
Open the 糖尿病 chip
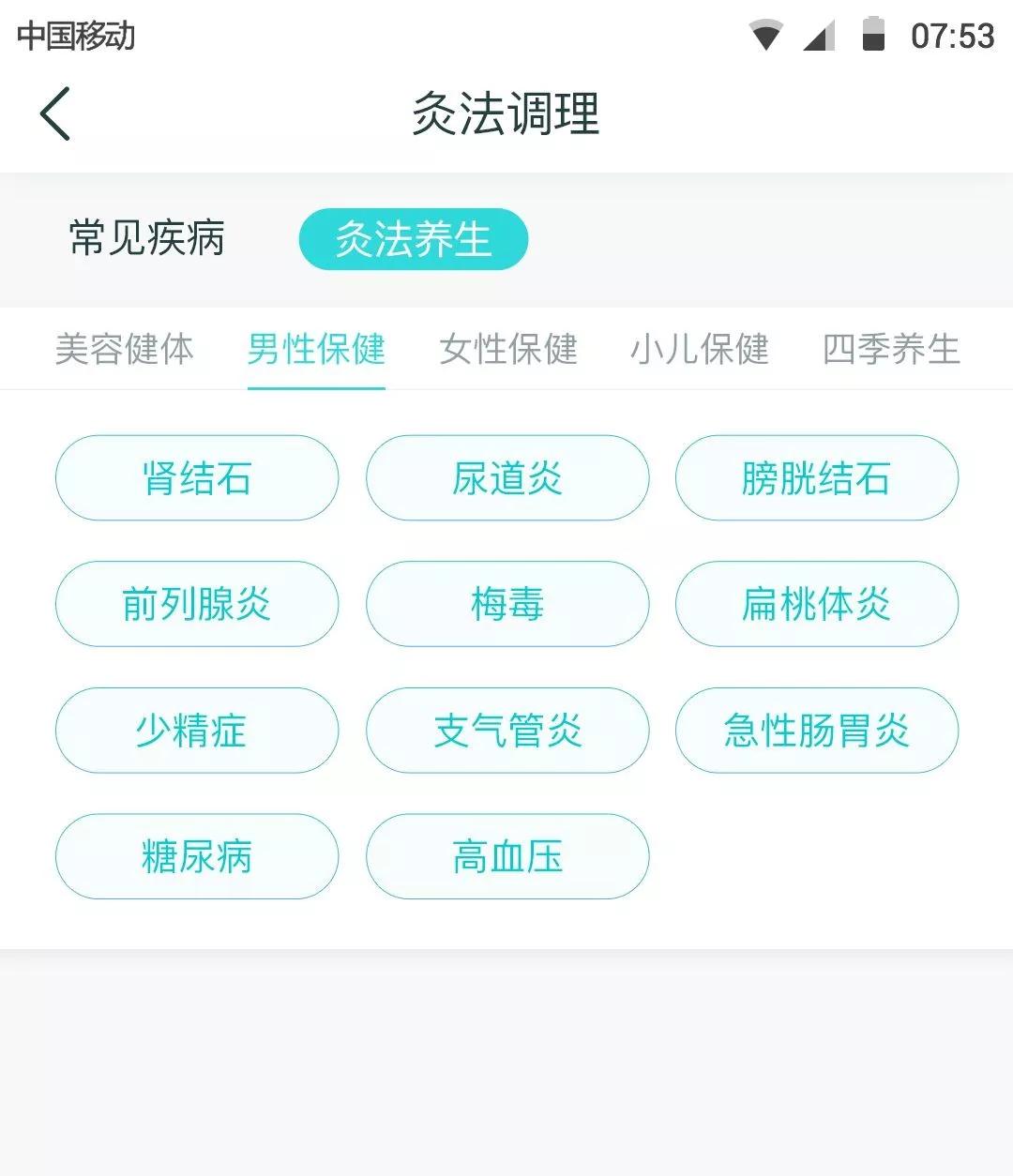point(197,856)
